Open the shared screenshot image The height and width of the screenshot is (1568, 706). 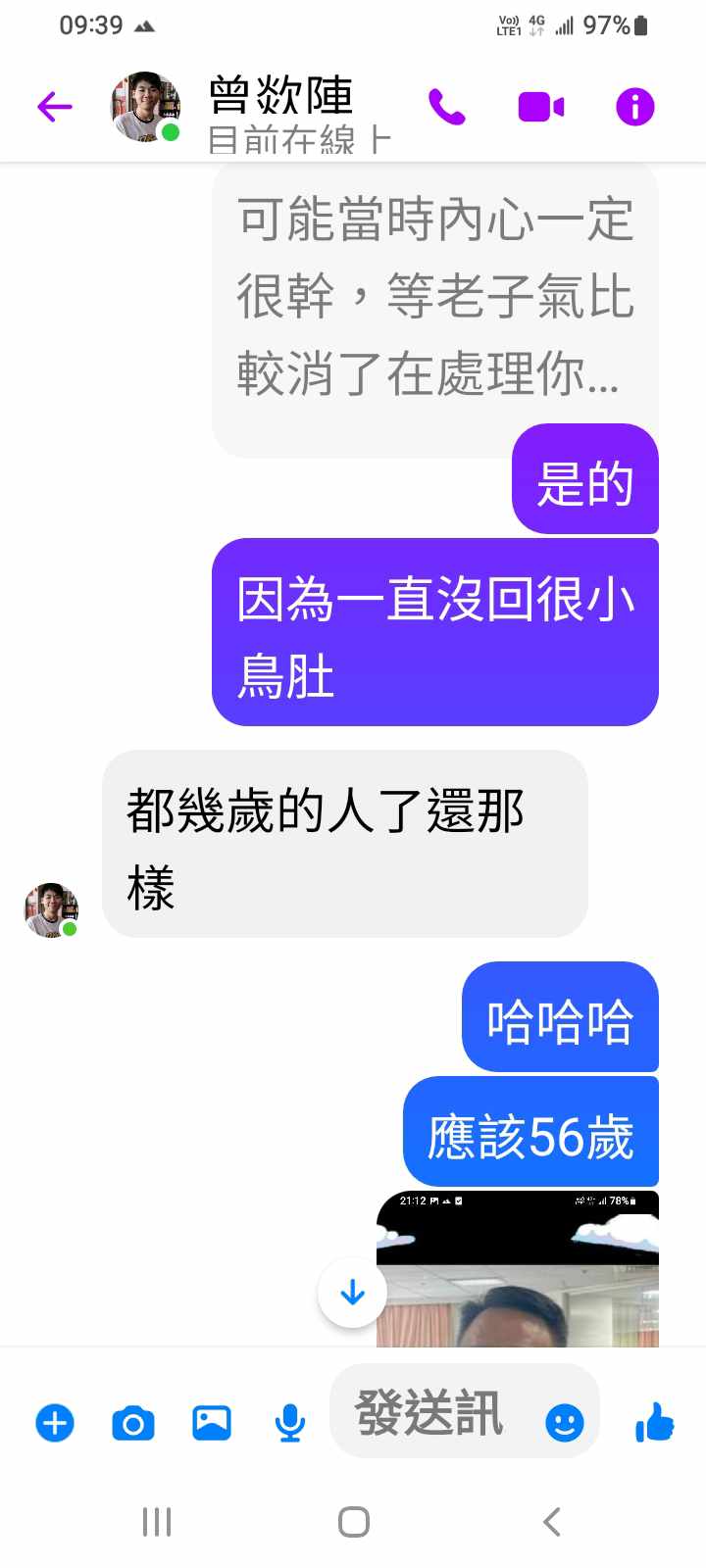(517, 1274)
